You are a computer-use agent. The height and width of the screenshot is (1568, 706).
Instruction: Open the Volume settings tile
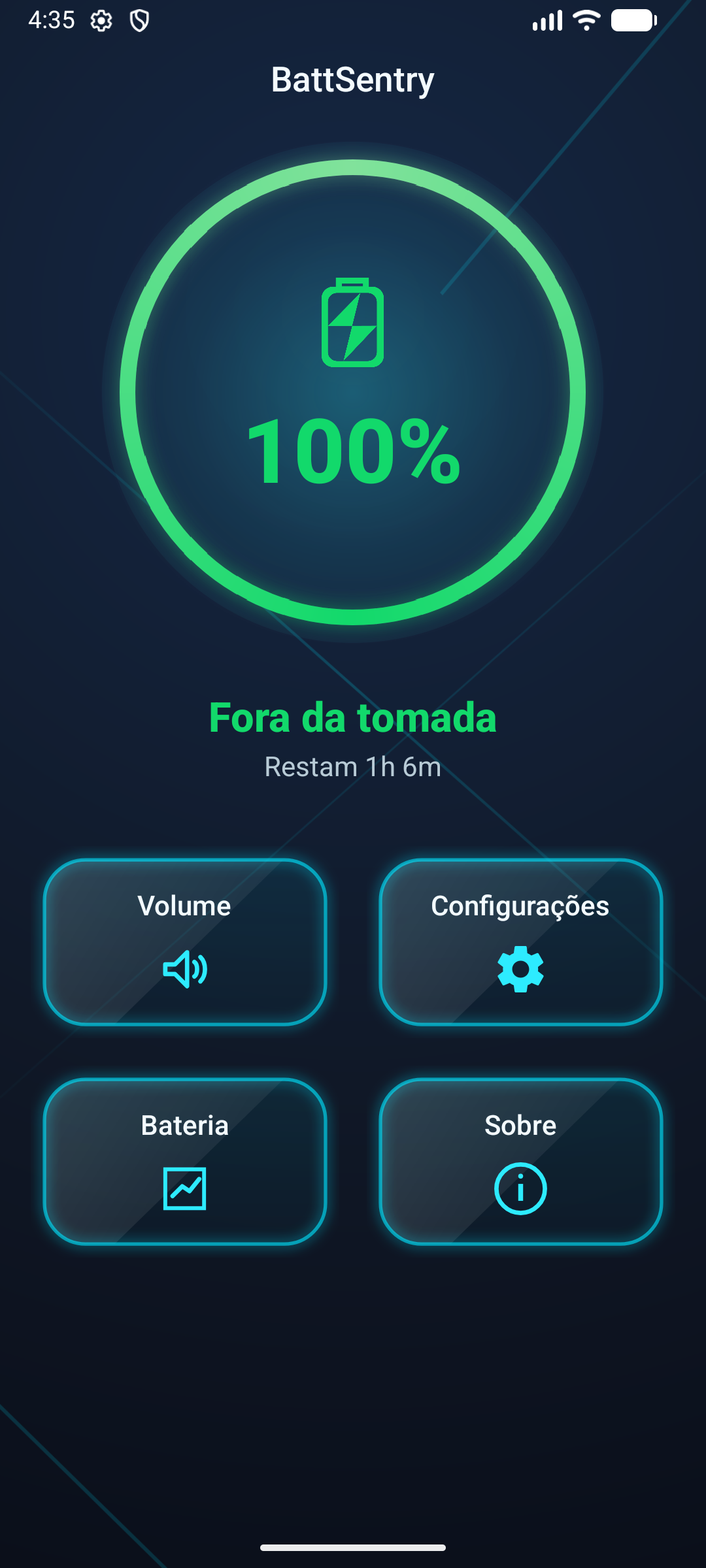185,941
